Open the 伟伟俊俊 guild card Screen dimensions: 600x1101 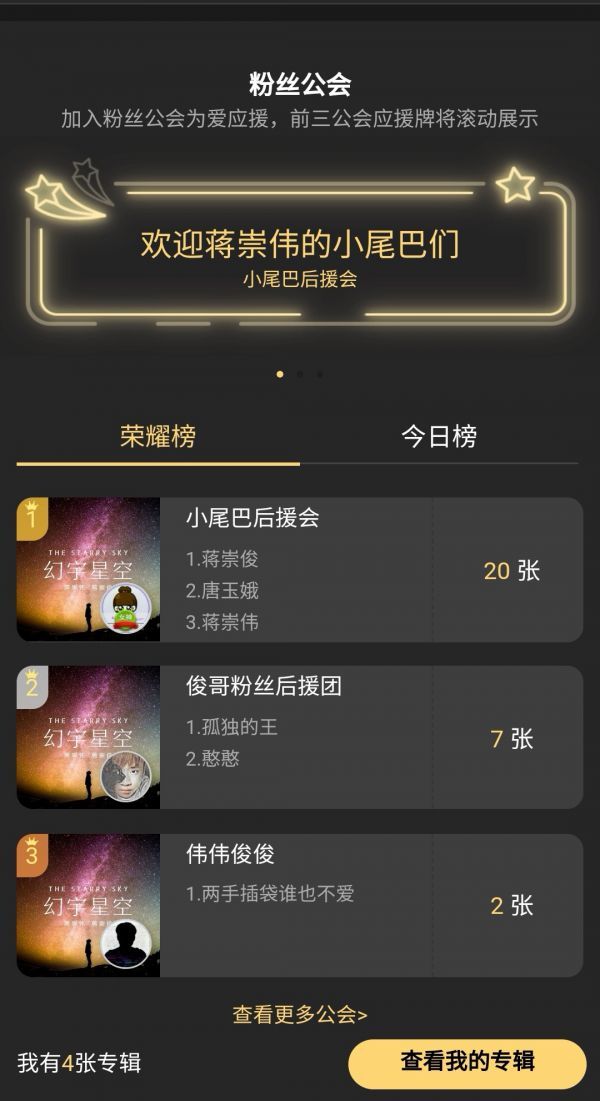pos(300,905)
